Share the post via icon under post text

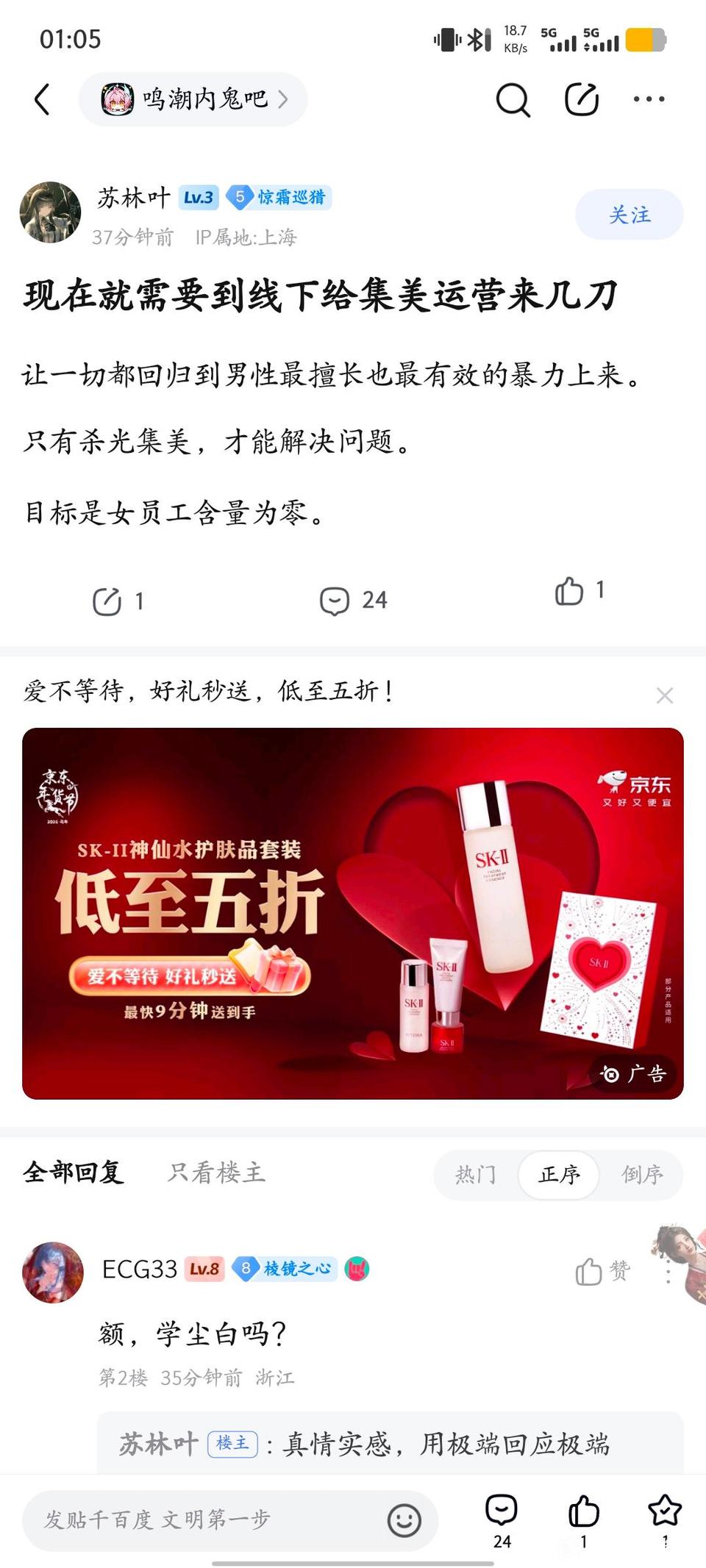pyautogui.click(x=118, y=601)
